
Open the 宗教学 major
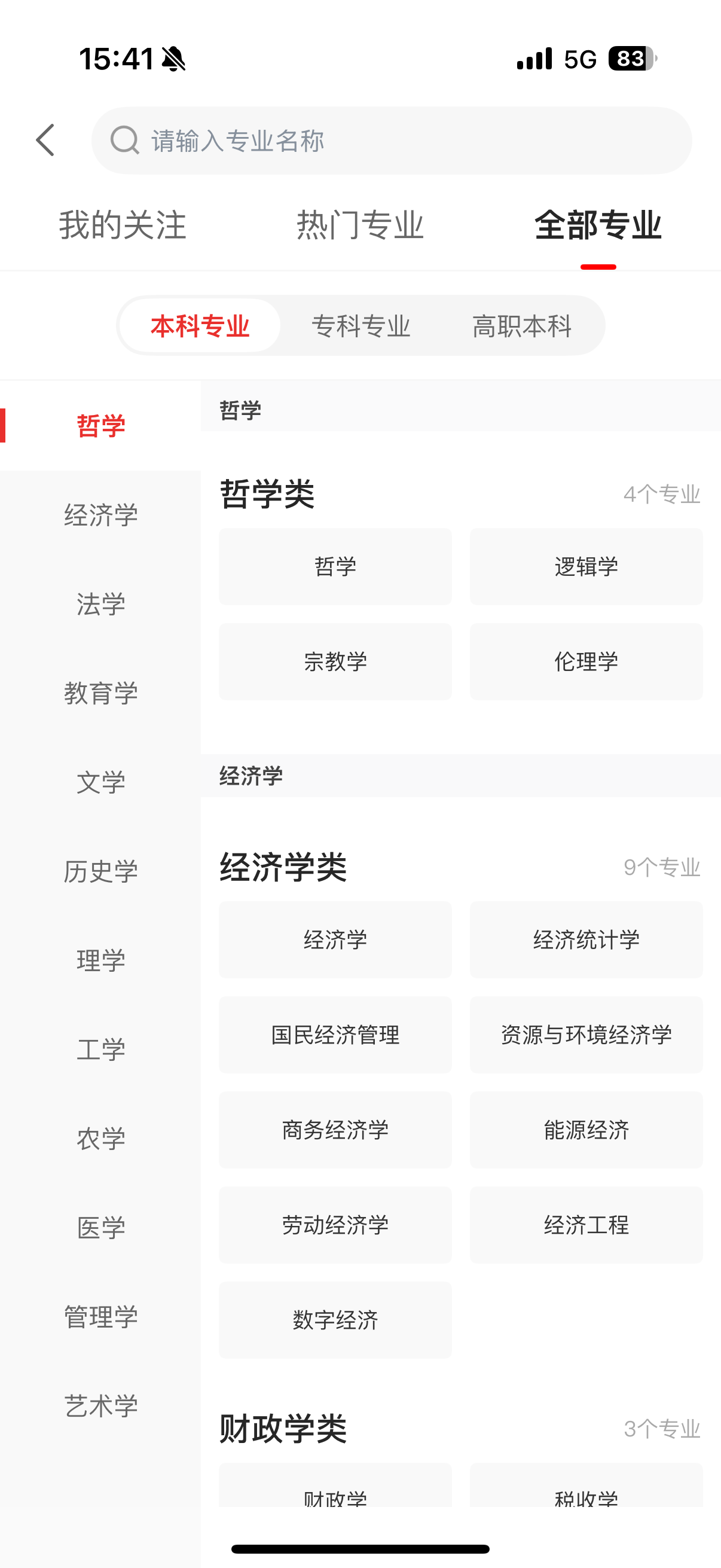pyautogui.click(x=335, y=661)
